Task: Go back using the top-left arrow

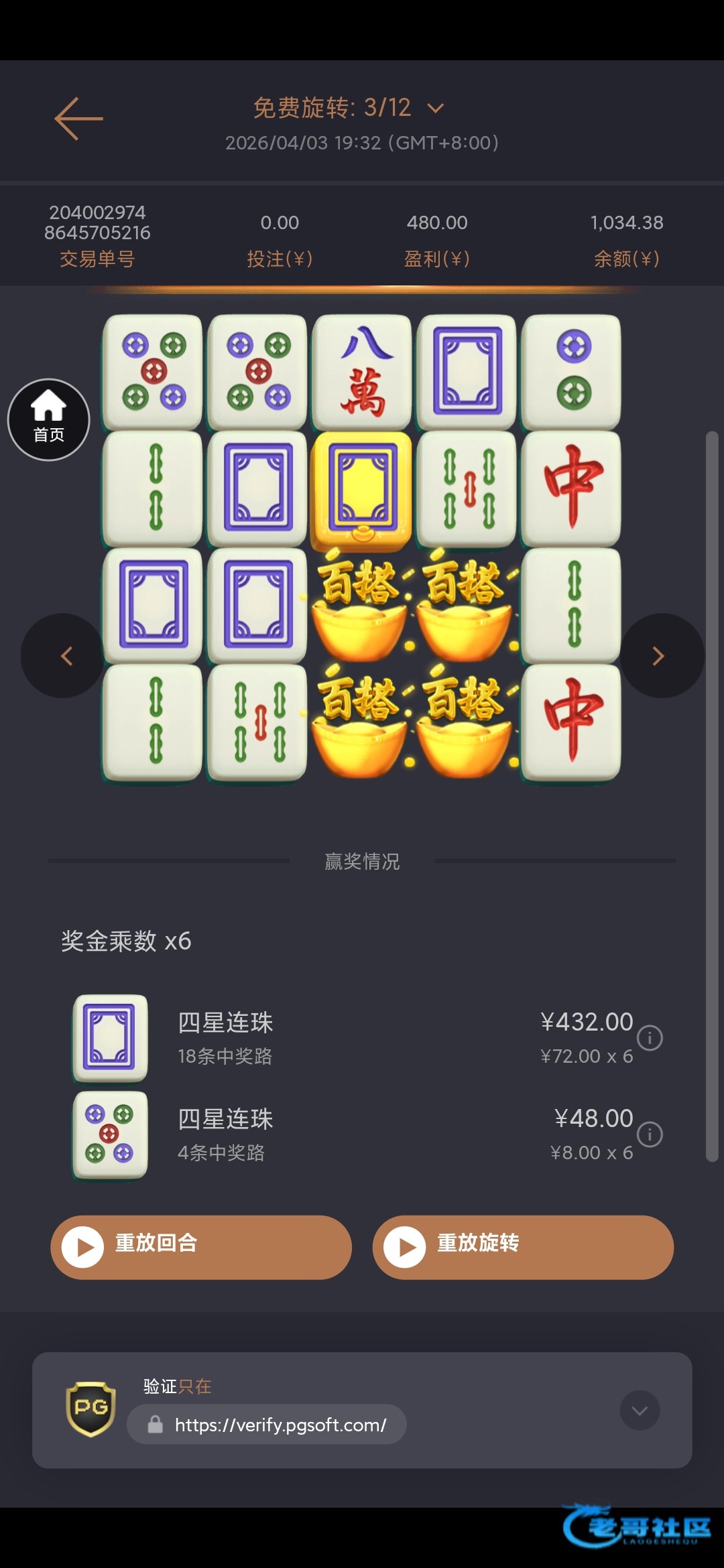Action: [78, 119]
